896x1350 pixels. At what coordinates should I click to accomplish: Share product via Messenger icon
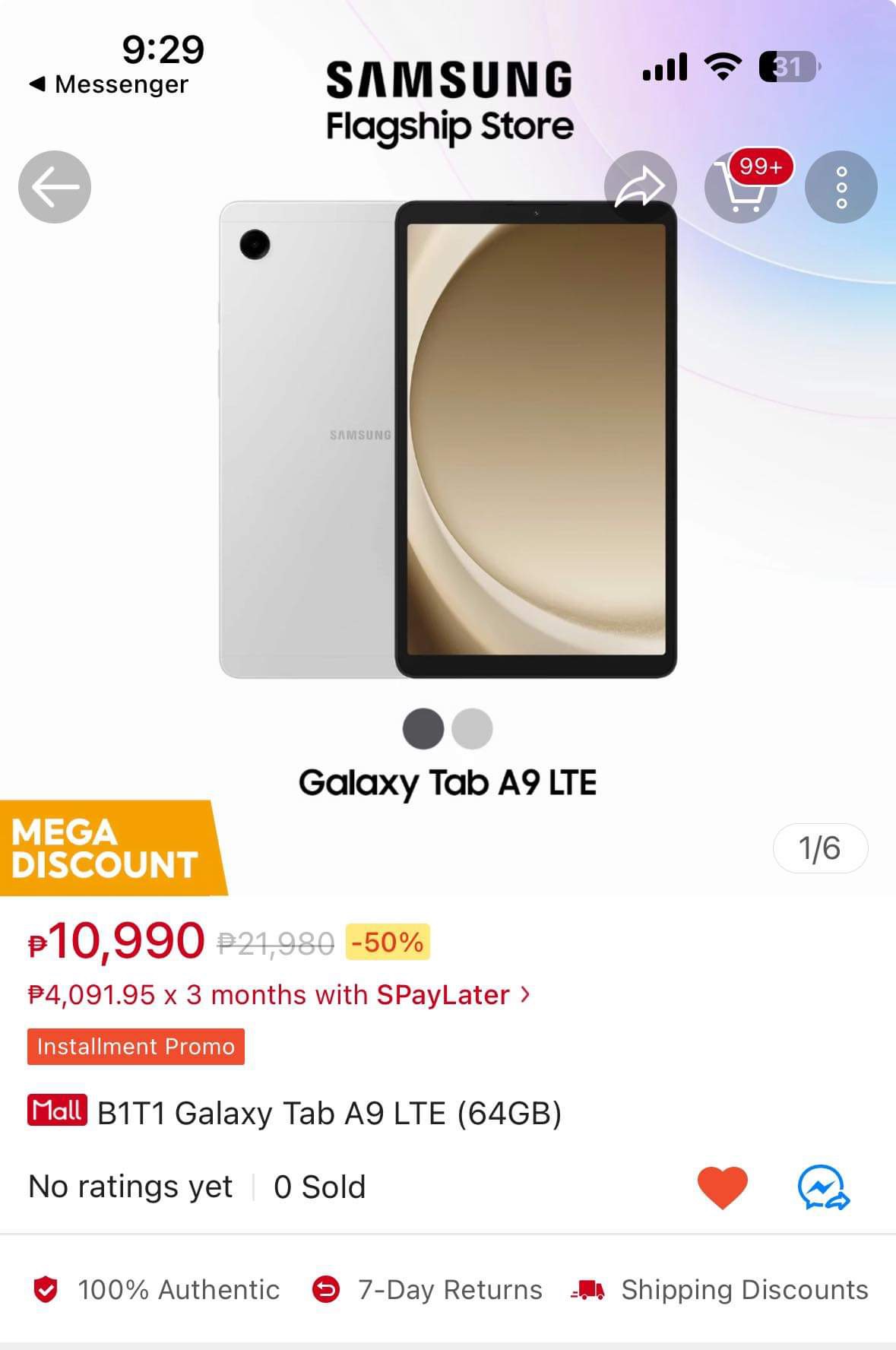pos(823,1187)
